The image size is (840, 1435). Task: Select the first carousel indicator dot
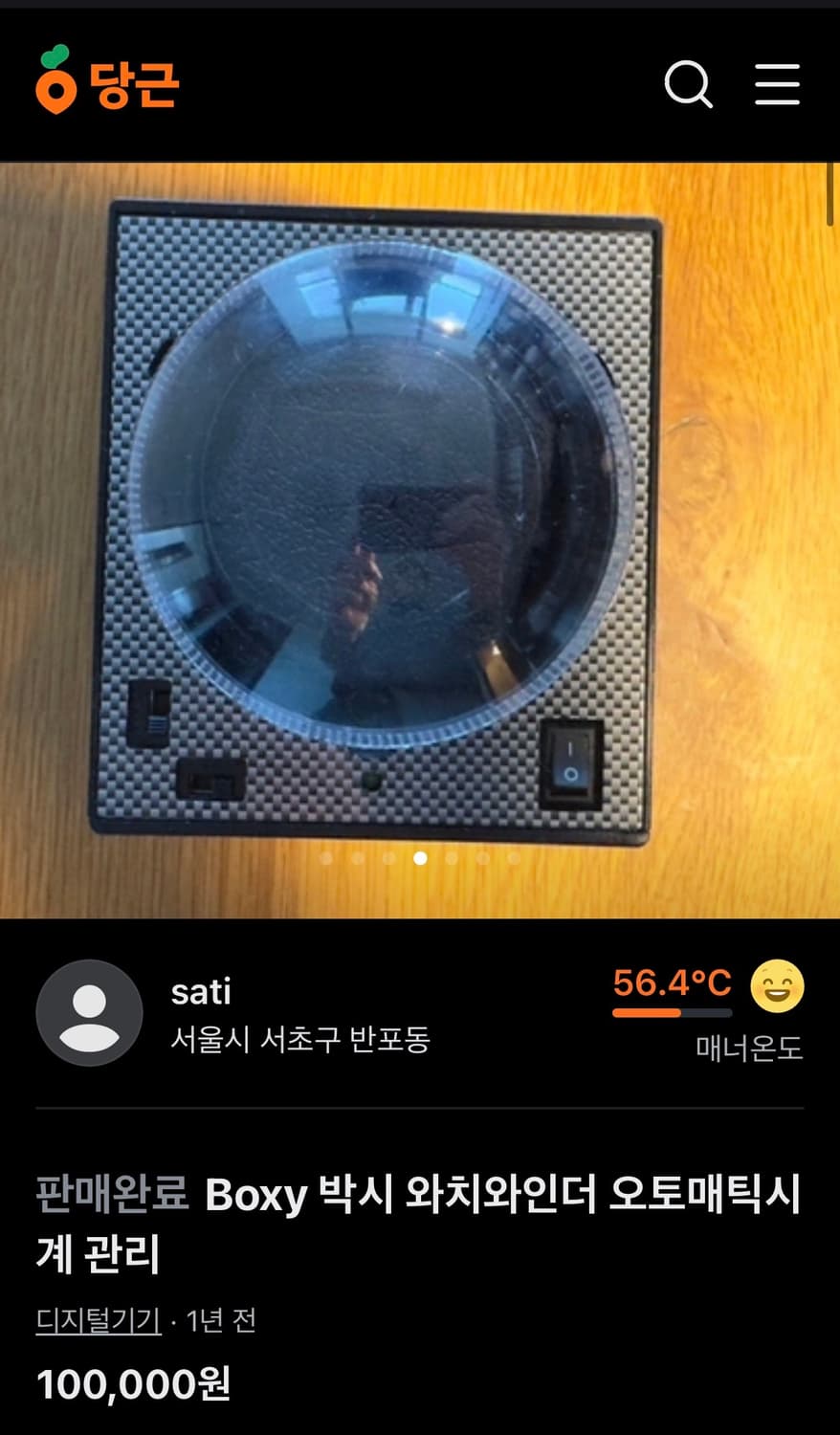tap(324, 859)
